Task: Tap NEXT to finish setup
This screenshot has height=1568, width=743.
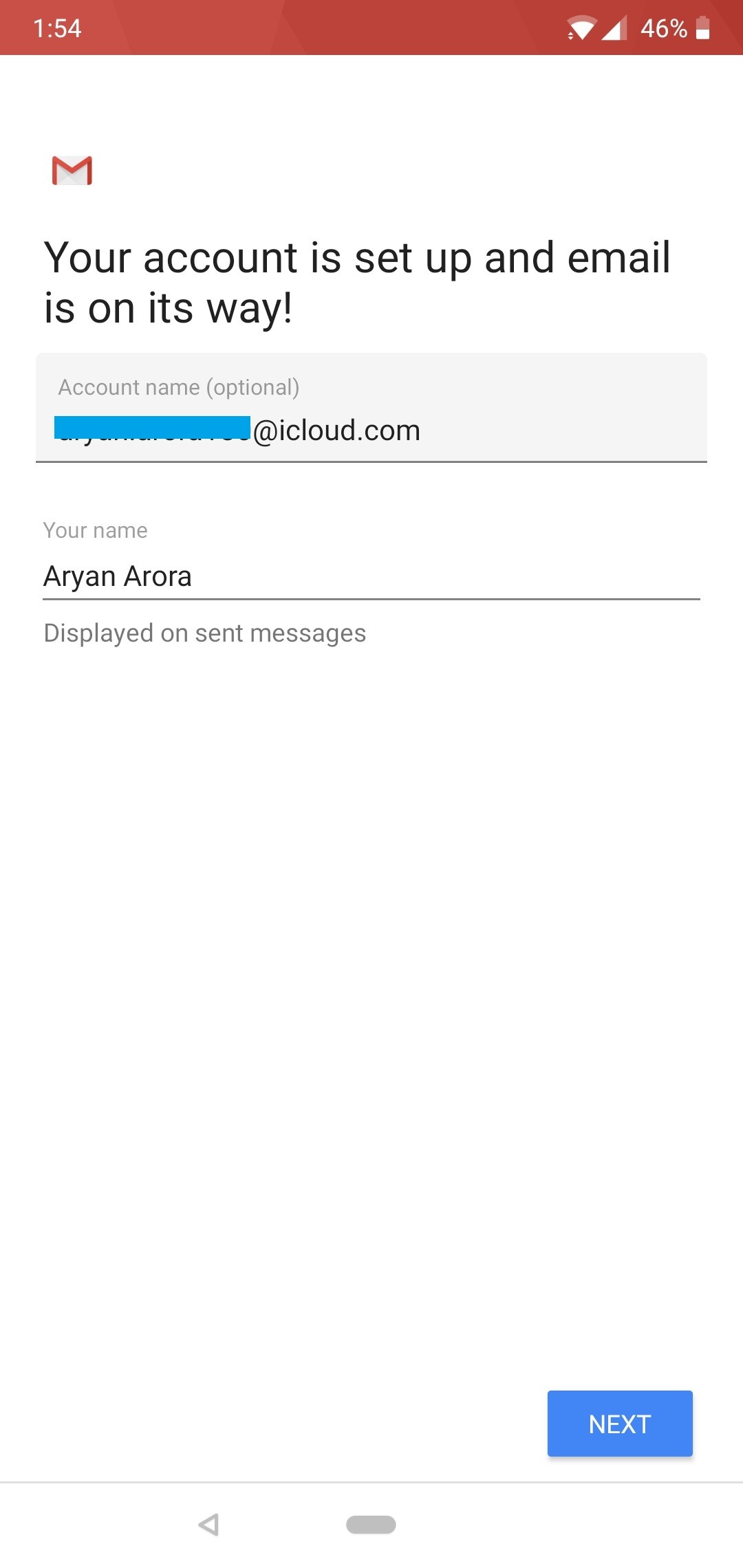Action: coord(620,1424)
